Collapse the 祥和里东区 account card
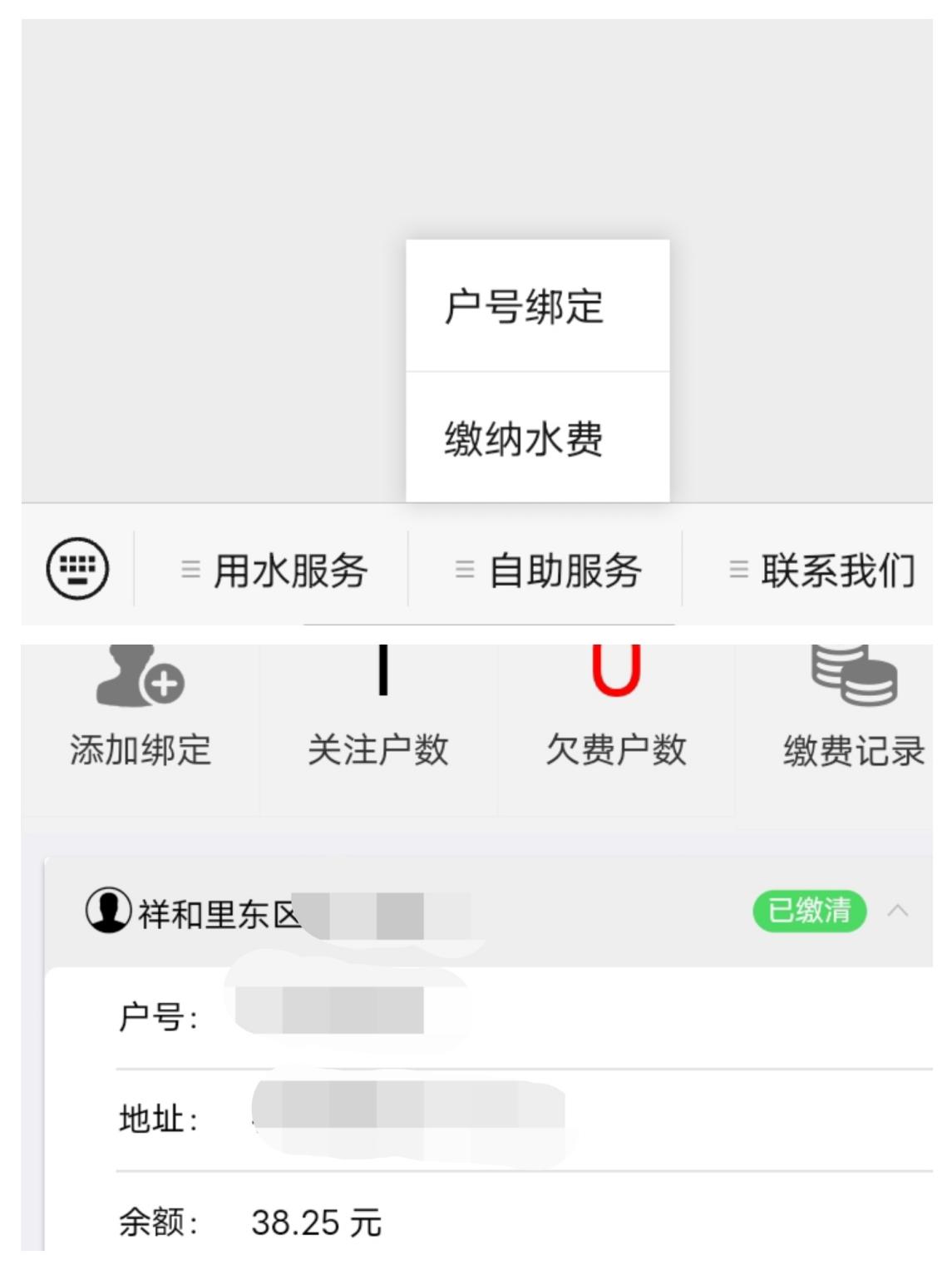Viewport: 952px width, 1270px height. [898, 911]
